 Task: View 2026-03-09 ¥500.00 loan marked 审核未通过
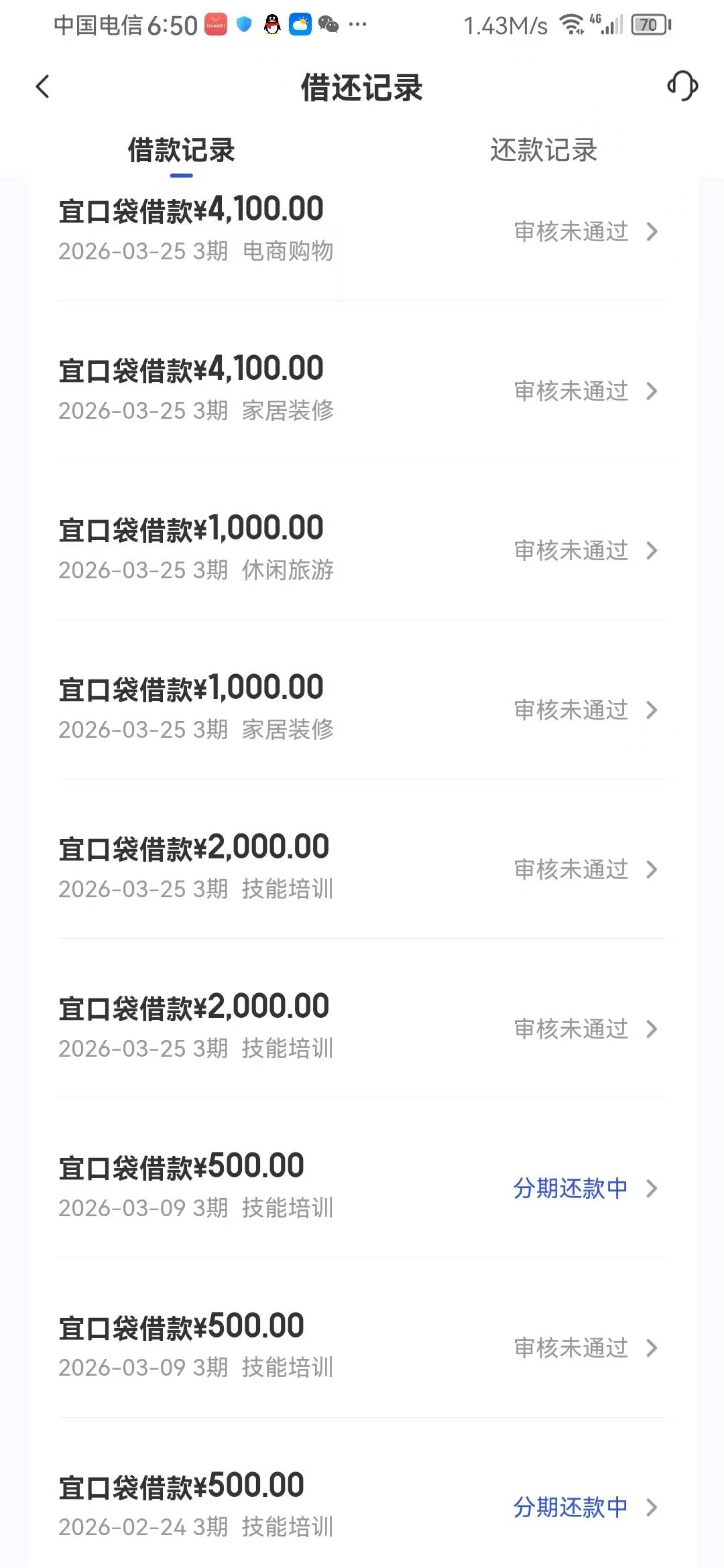tap(362, 1347)
